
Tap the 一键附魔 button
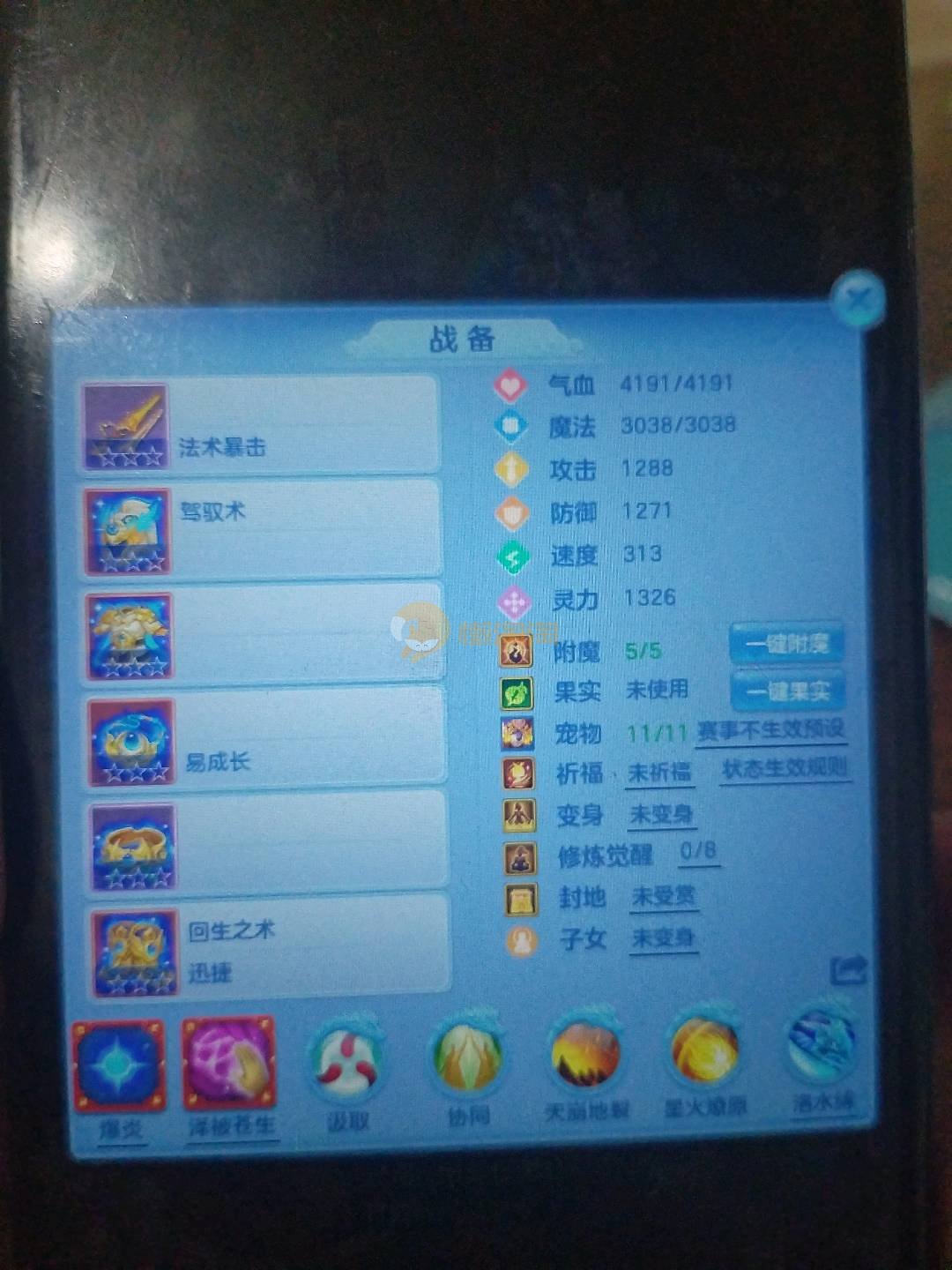coord(786,644)
